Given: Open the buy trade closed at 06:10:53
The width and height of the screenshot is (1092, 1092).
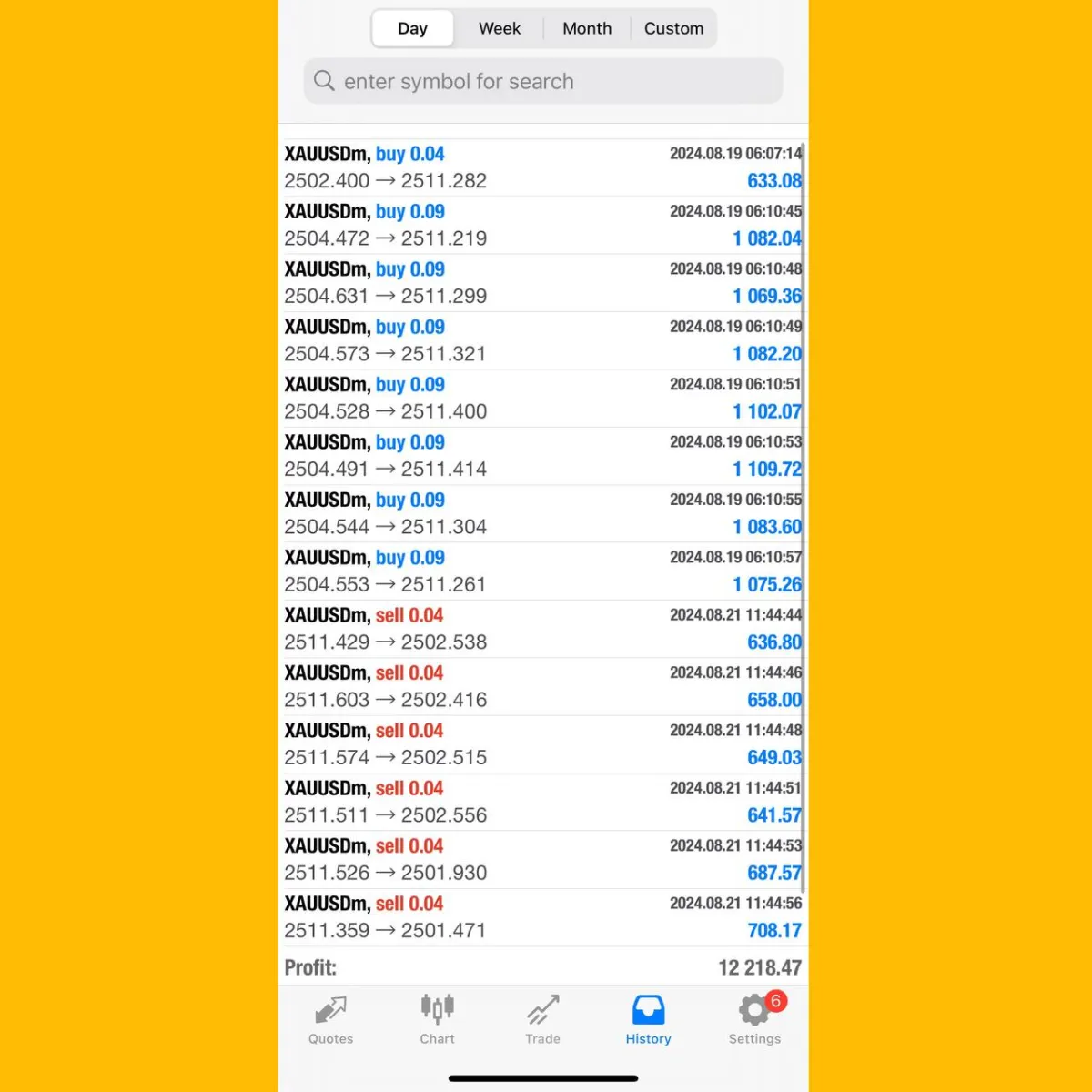Looking at the screenshot, I should (x=542, y=456).
